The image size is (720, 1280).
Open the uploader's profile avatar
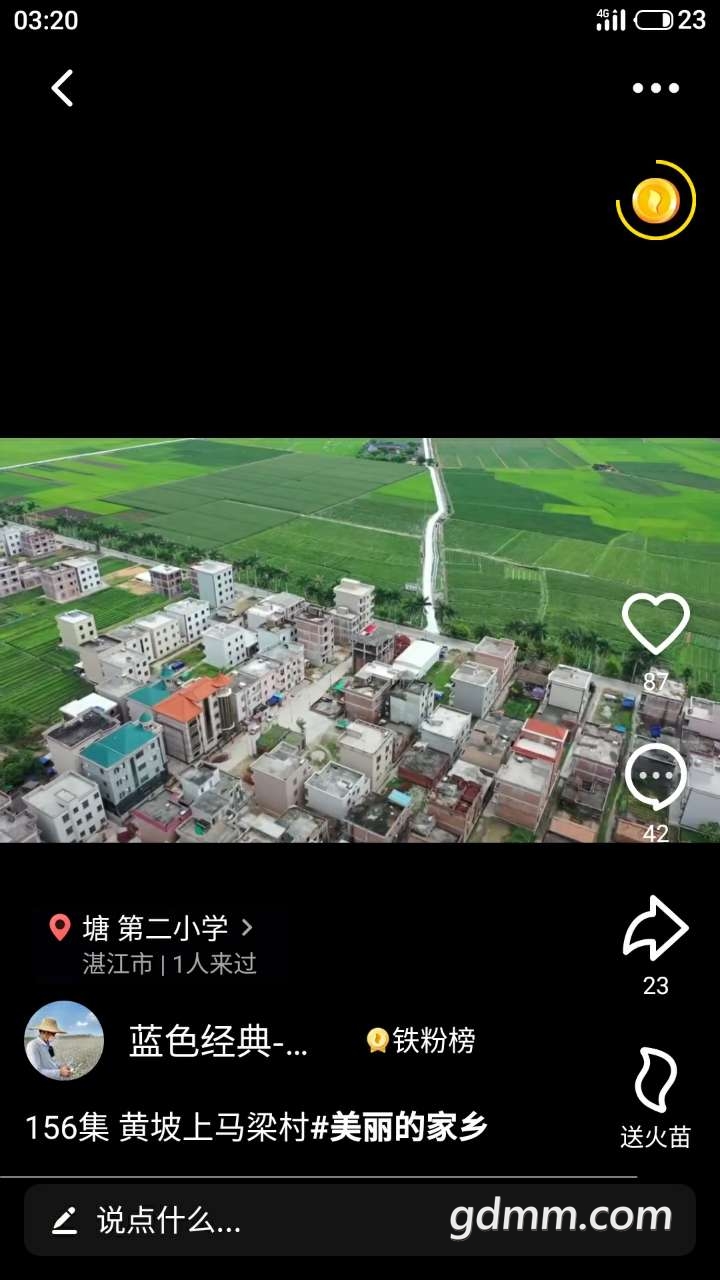(x=64, y=1040)
